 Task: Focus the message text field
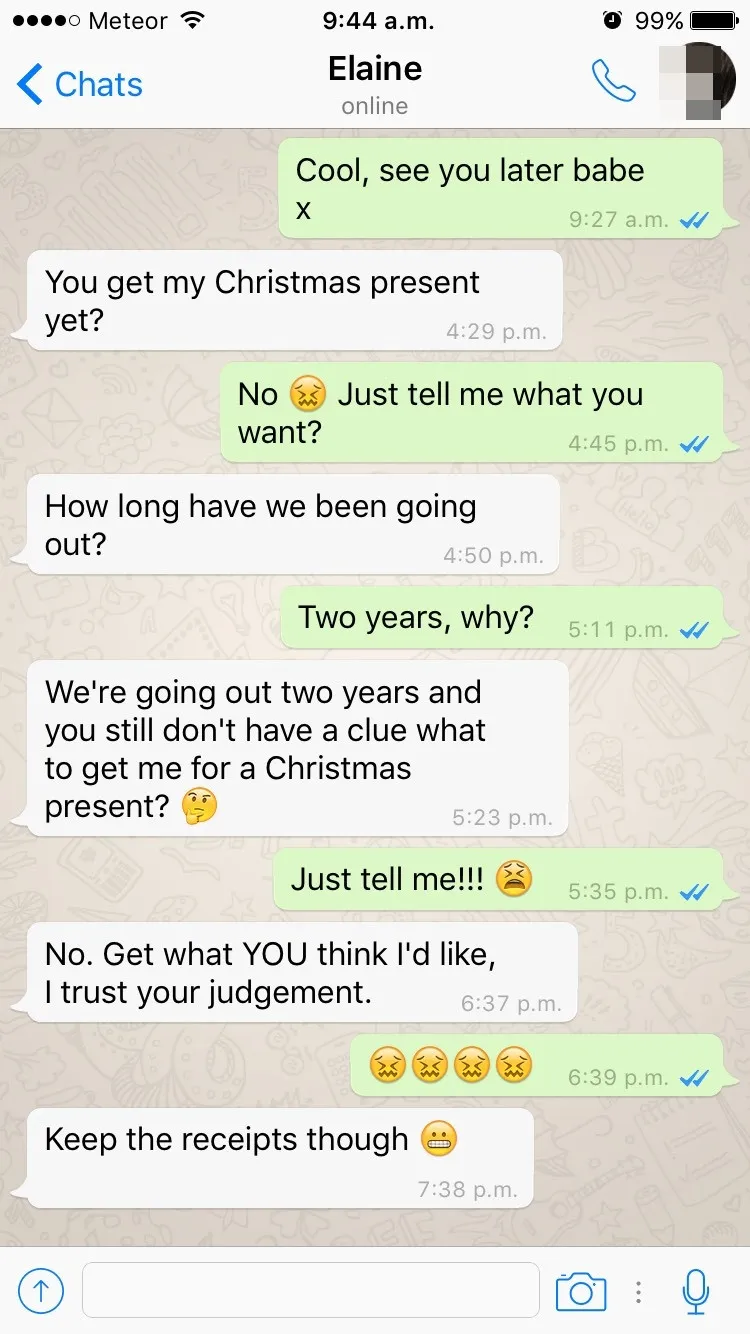point(310,1291)
